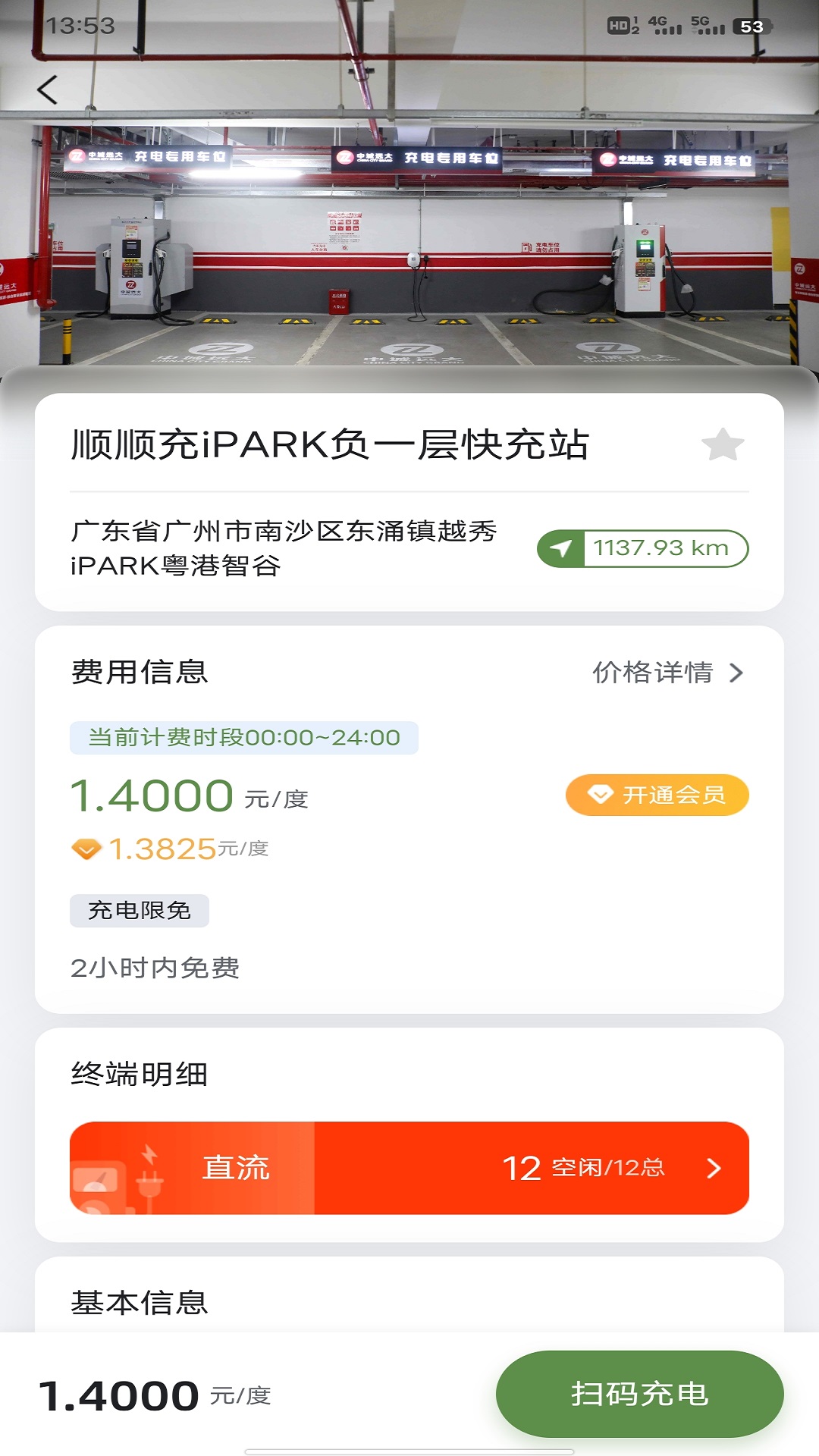This screenshot has height=1456, width=819.
Task: Tap the diamond icon next to 1.3825 price
Action: click(86, 849)
